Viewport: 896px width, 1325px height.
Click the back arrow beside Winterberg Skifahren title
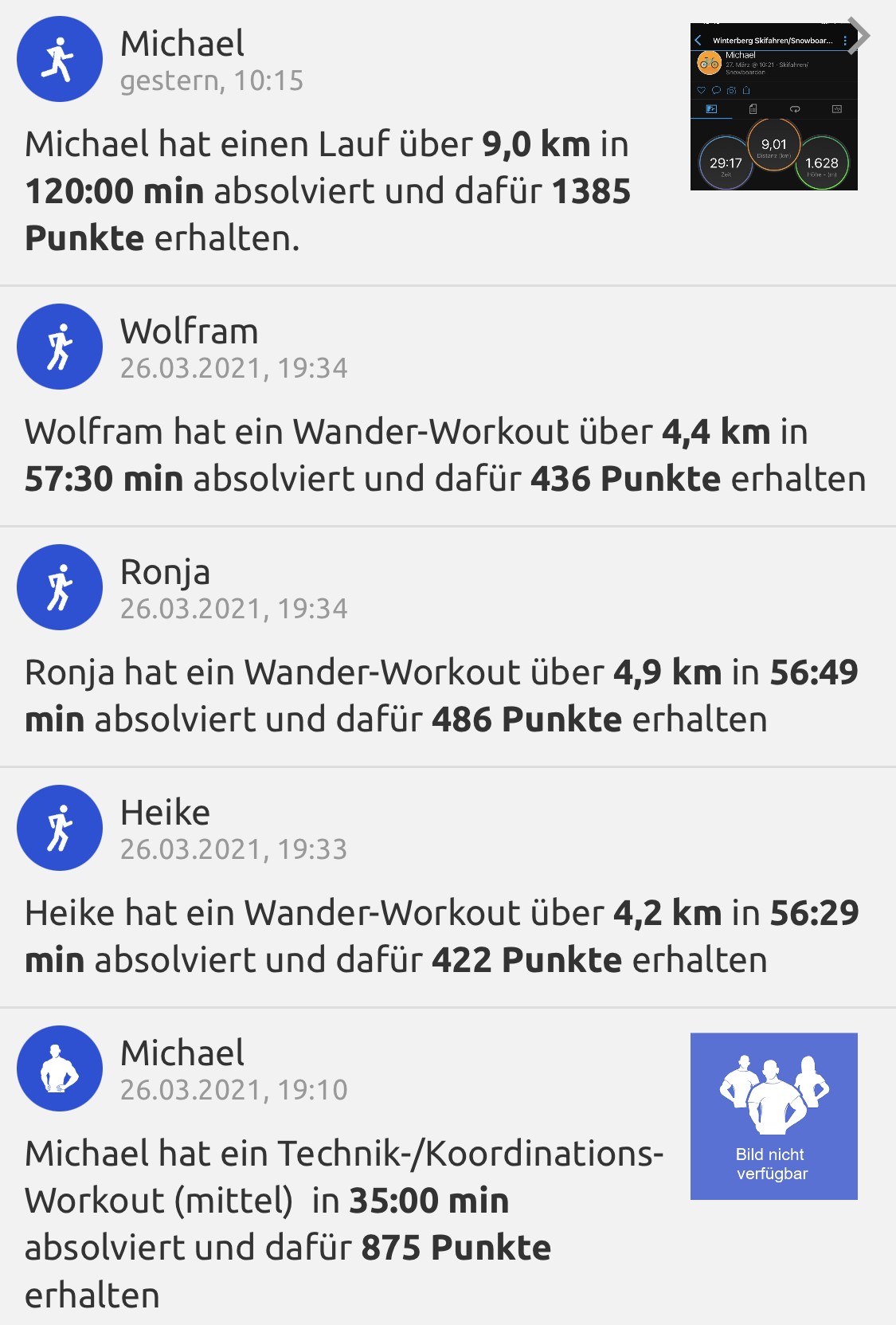[x=698, y=41]
